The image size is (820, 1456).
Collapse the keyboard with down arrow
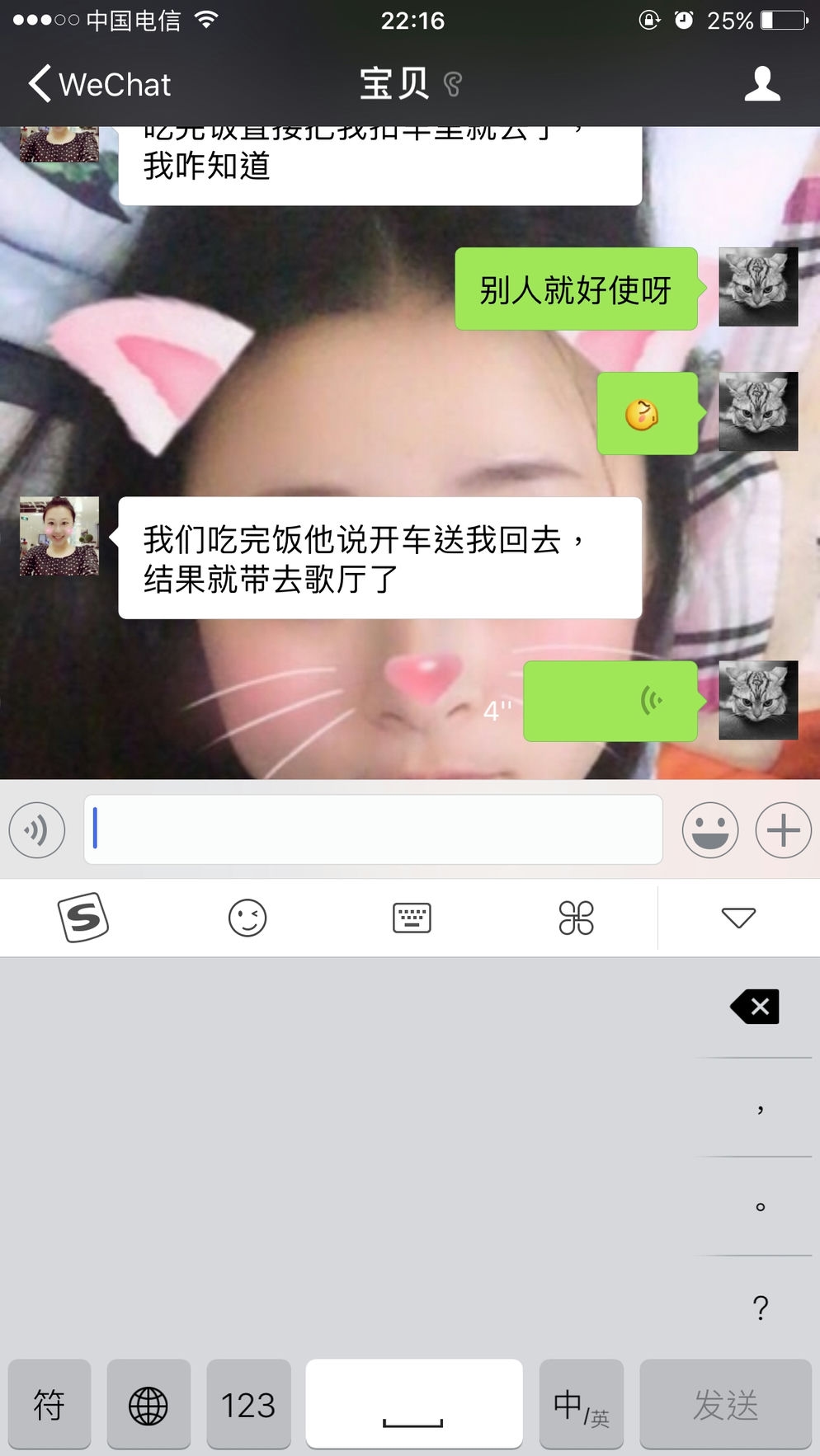point(738,917)
